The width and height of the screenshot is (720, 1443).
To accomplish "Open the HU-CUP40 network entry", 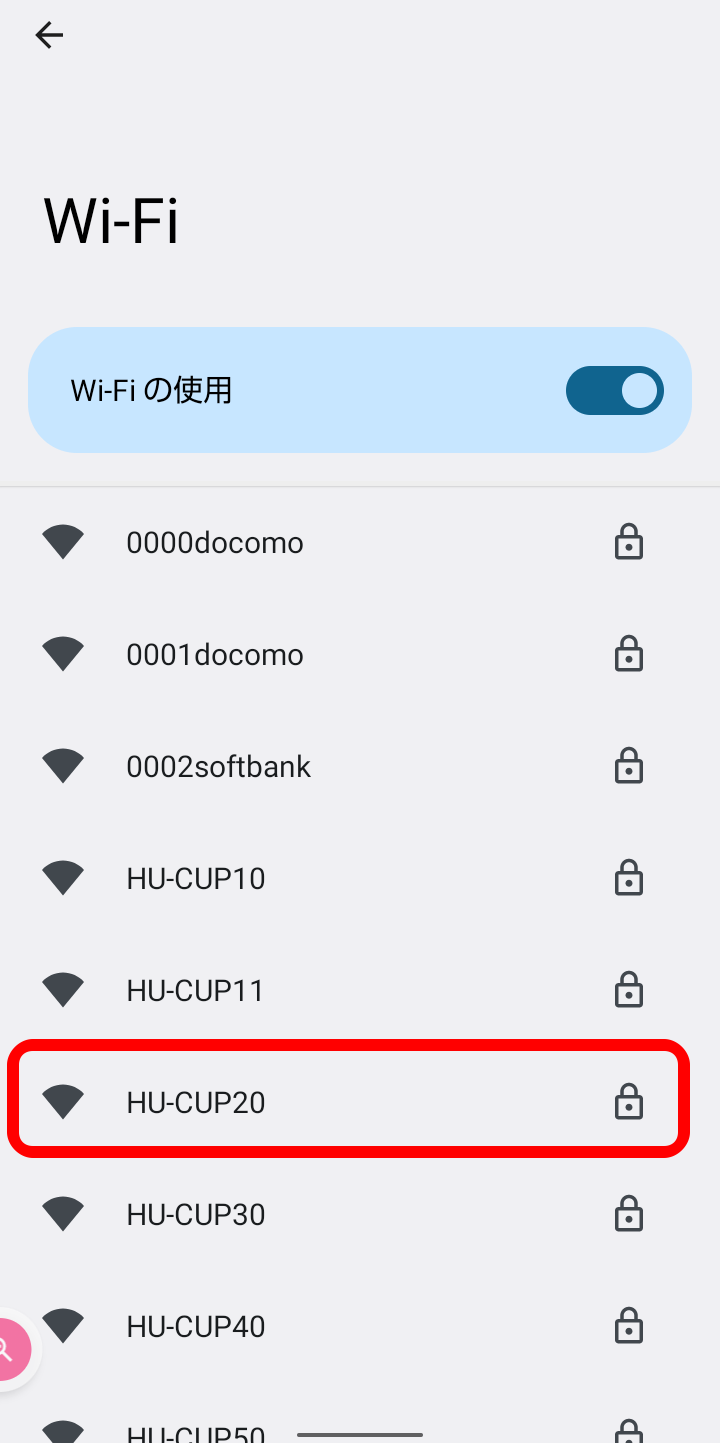I will [360, 1326].
